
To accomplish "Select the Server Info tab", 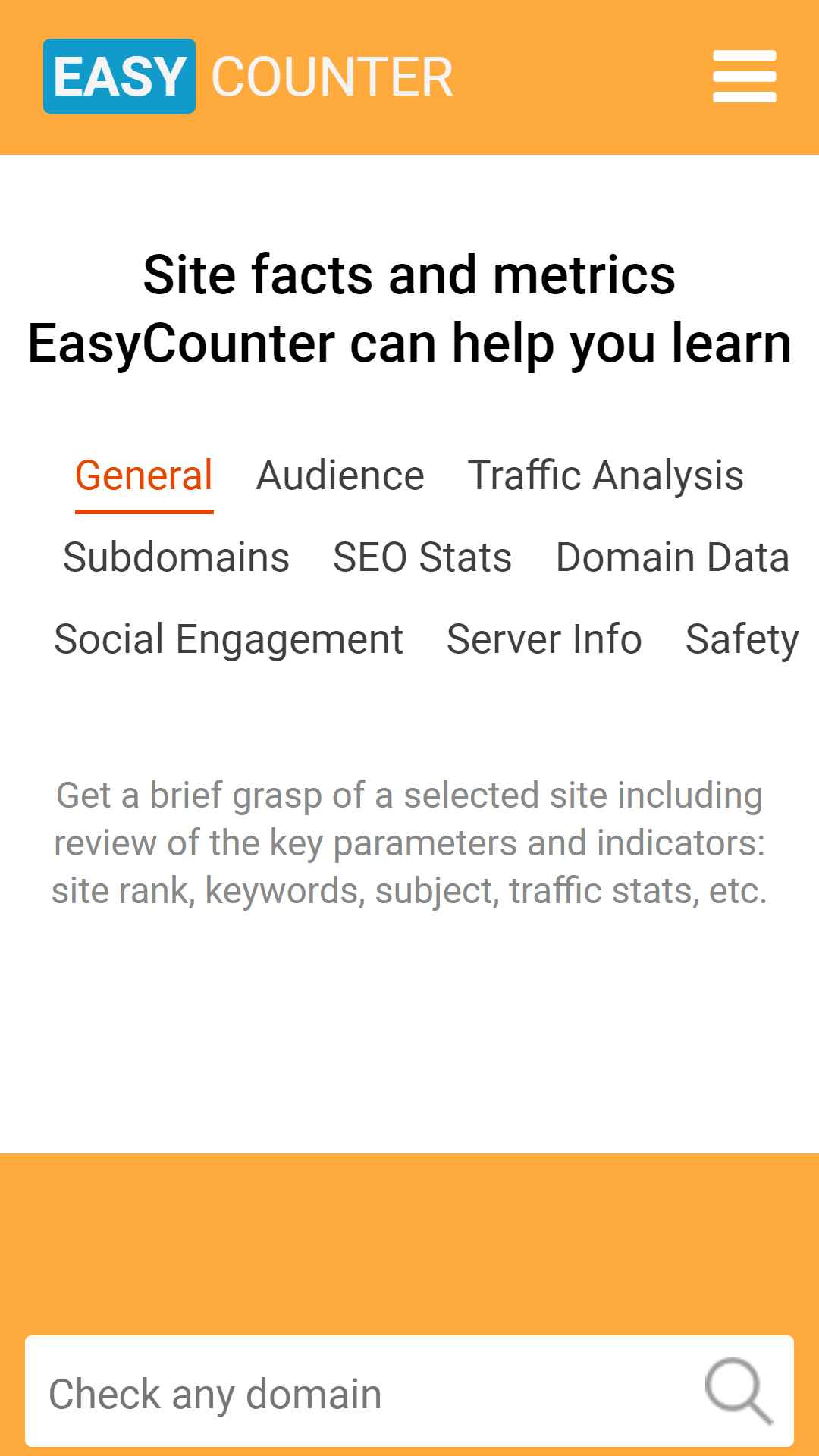I will [544, 639].
